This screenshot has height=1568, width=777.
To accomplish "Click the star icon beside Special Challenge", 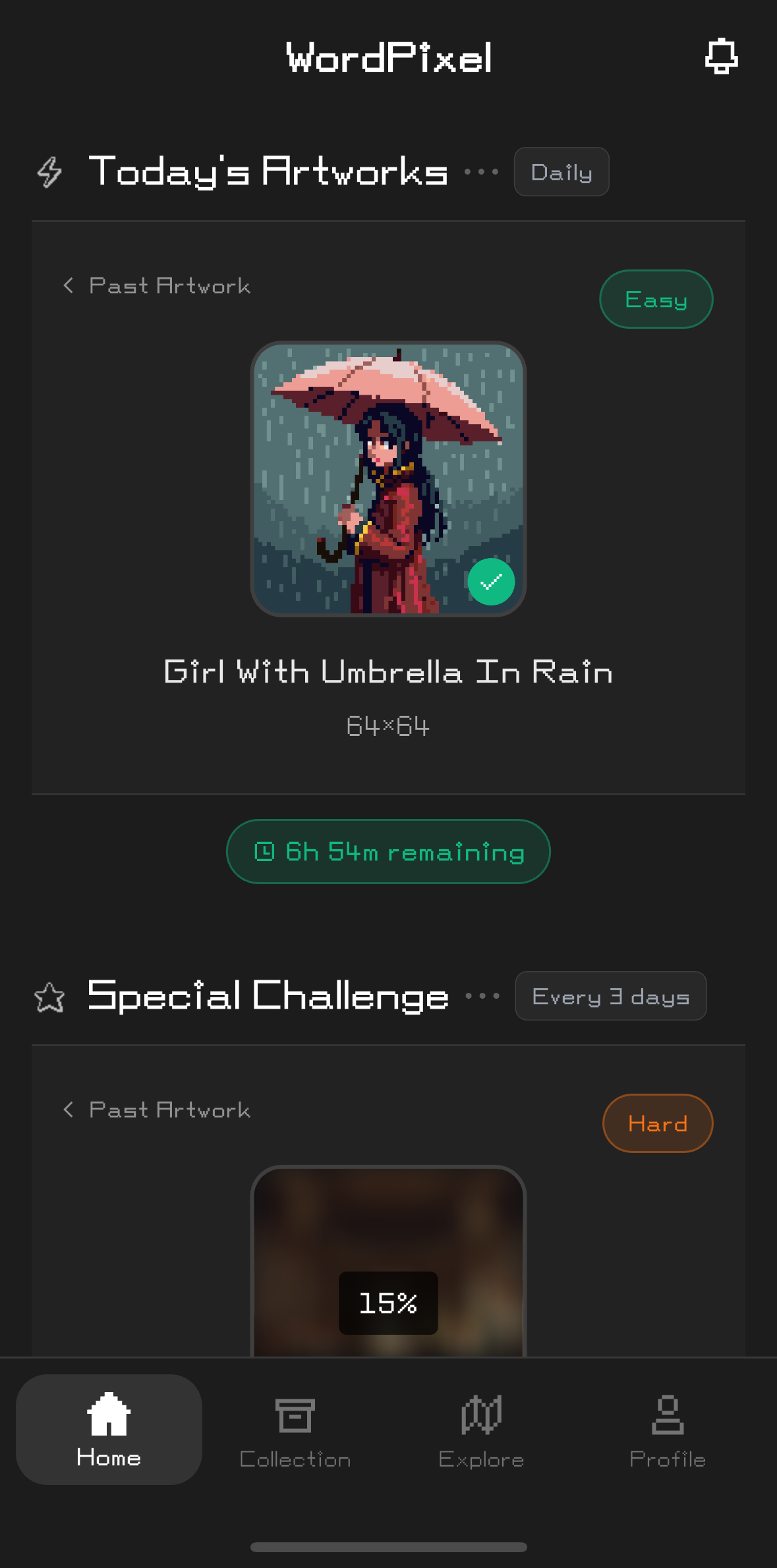I will (x=49, y=996).
